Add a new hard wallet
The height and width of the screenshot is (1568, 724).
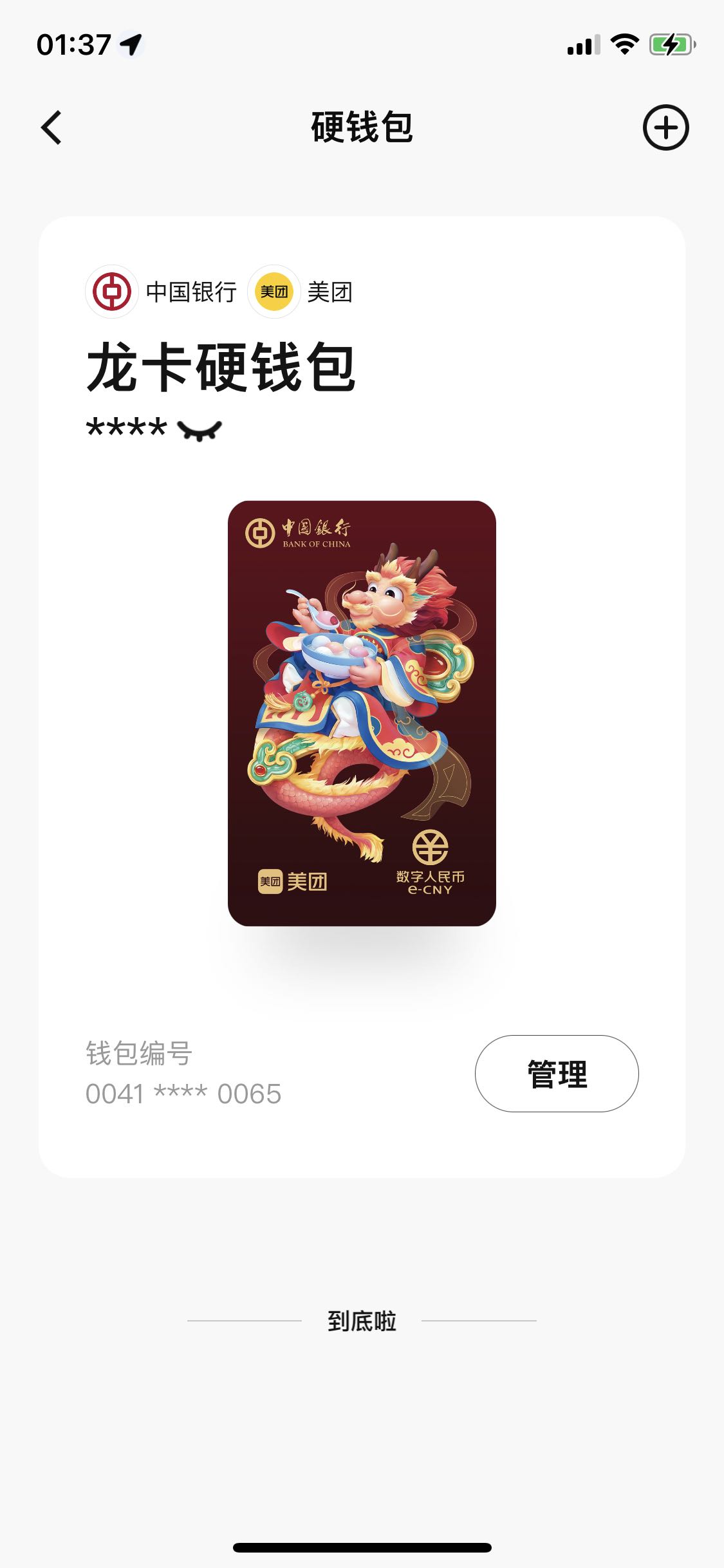[x=665, y=127]
